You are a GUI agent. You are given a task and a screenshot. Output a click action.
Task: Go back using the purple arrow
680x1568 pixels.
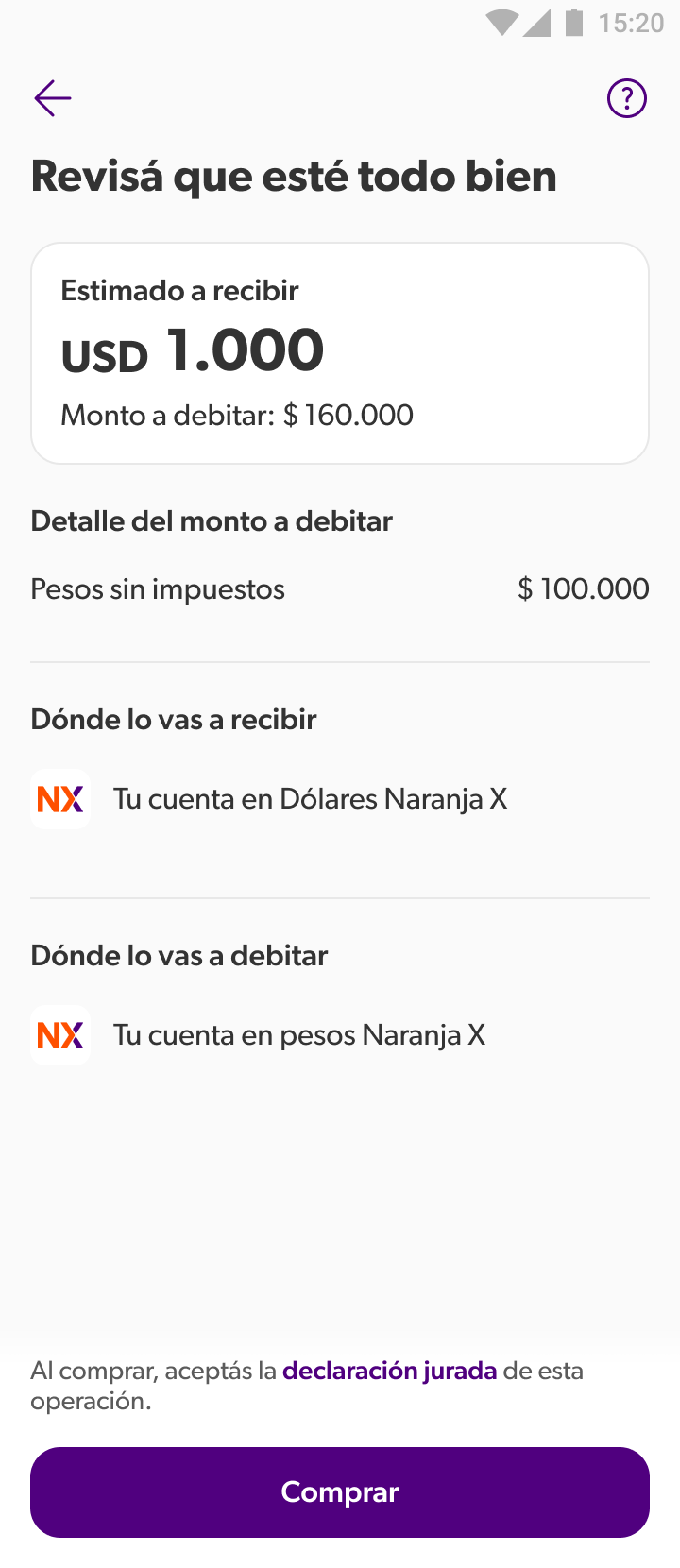53,98
